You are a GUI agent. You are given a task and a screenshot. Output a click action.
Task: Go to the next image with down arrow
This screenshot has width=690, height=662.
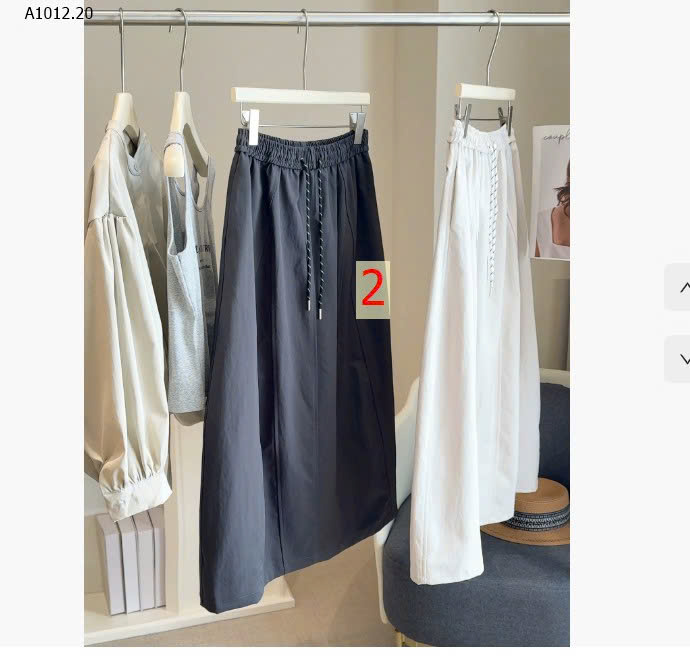coord(682,359)
